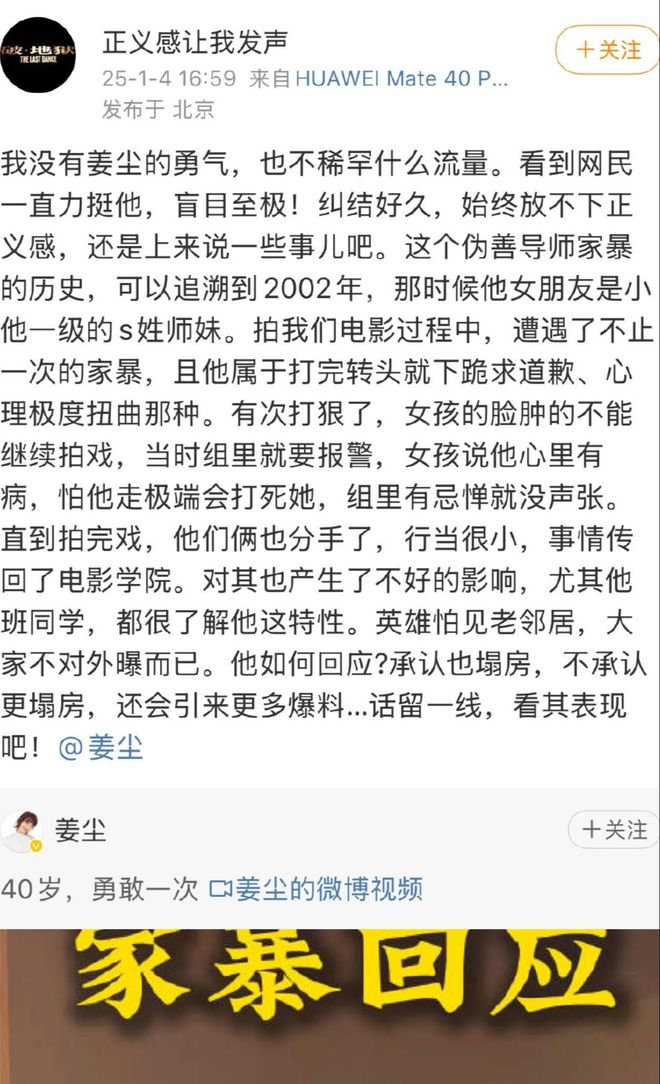Open 姜尘的微博视频 link

(316, 889)
